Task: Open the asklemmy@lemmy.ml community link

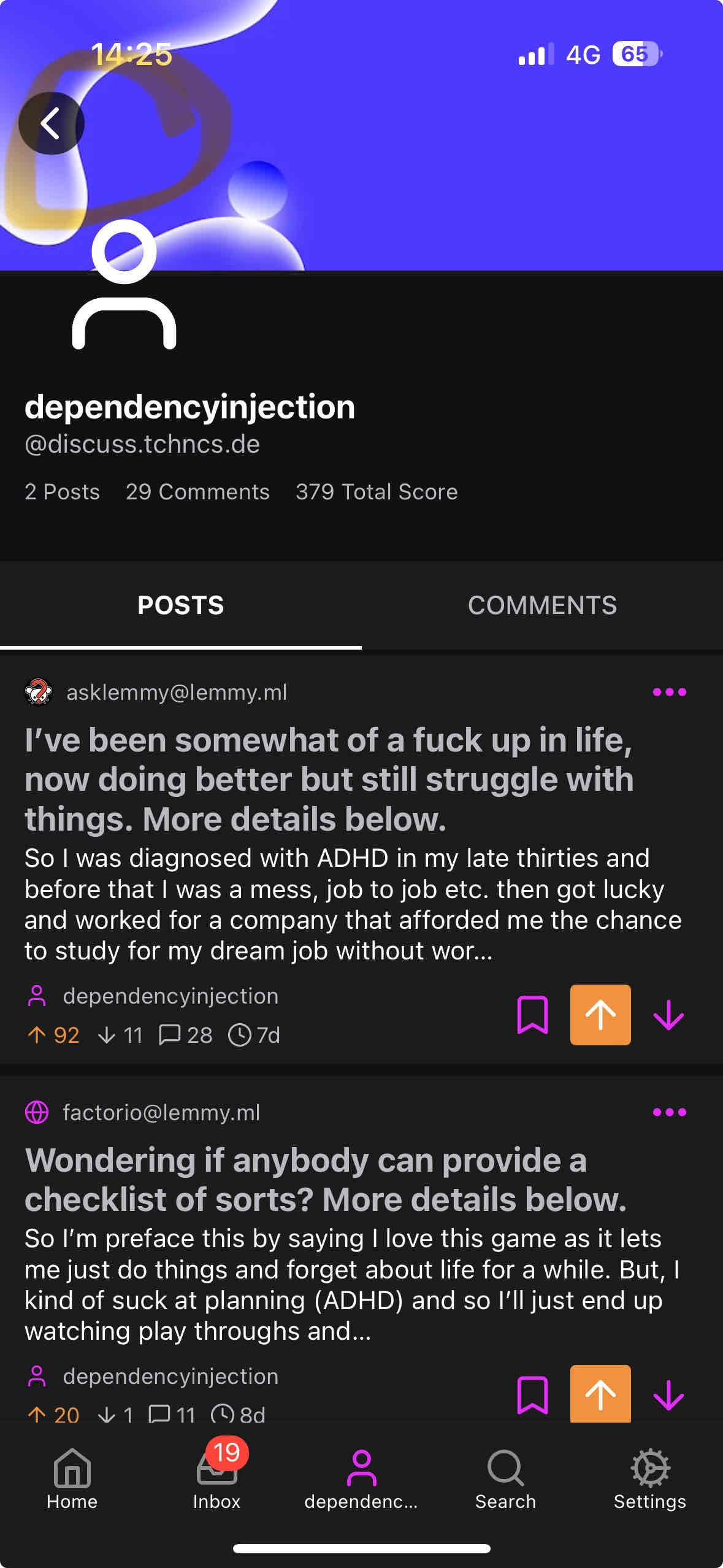Action: click(176, 692)
